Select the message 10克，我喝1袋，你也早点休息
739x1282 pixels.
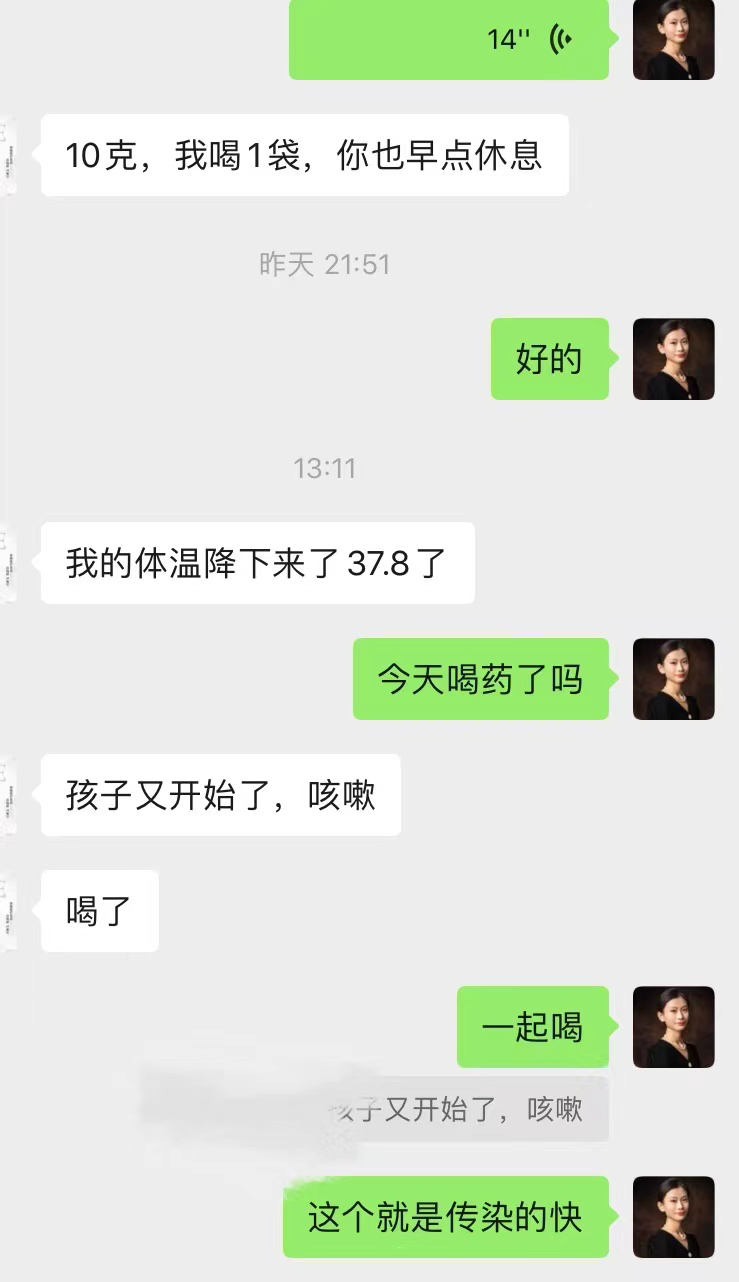click(305, 155)
